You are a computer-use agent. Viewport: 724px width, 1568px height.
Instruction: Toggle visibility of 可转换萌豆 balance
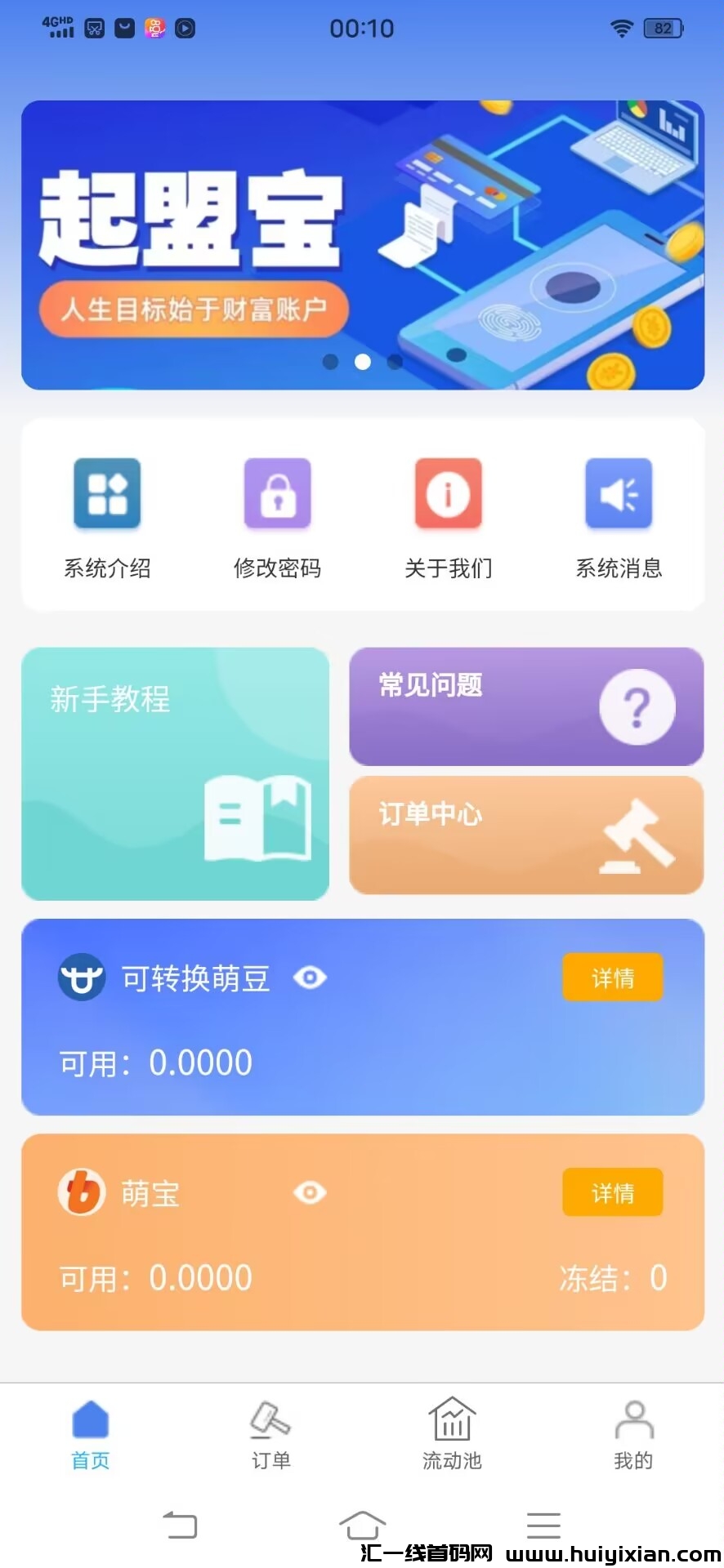click(x=311, y=978)
